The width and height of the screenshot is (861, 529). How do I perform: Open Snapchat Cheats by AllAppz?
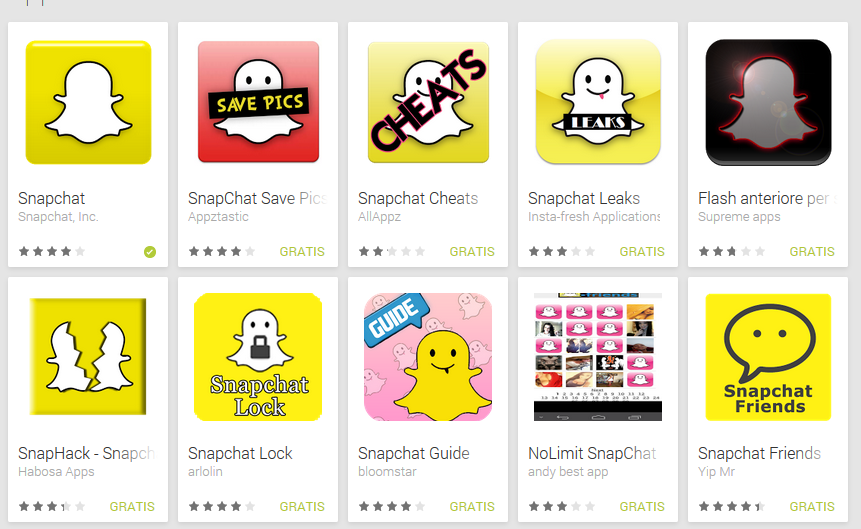(428, 103)
